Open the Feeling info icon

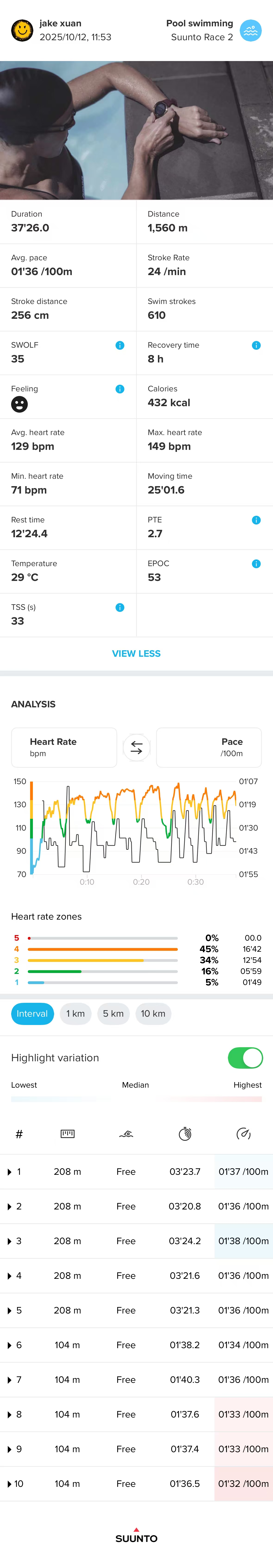120,389
